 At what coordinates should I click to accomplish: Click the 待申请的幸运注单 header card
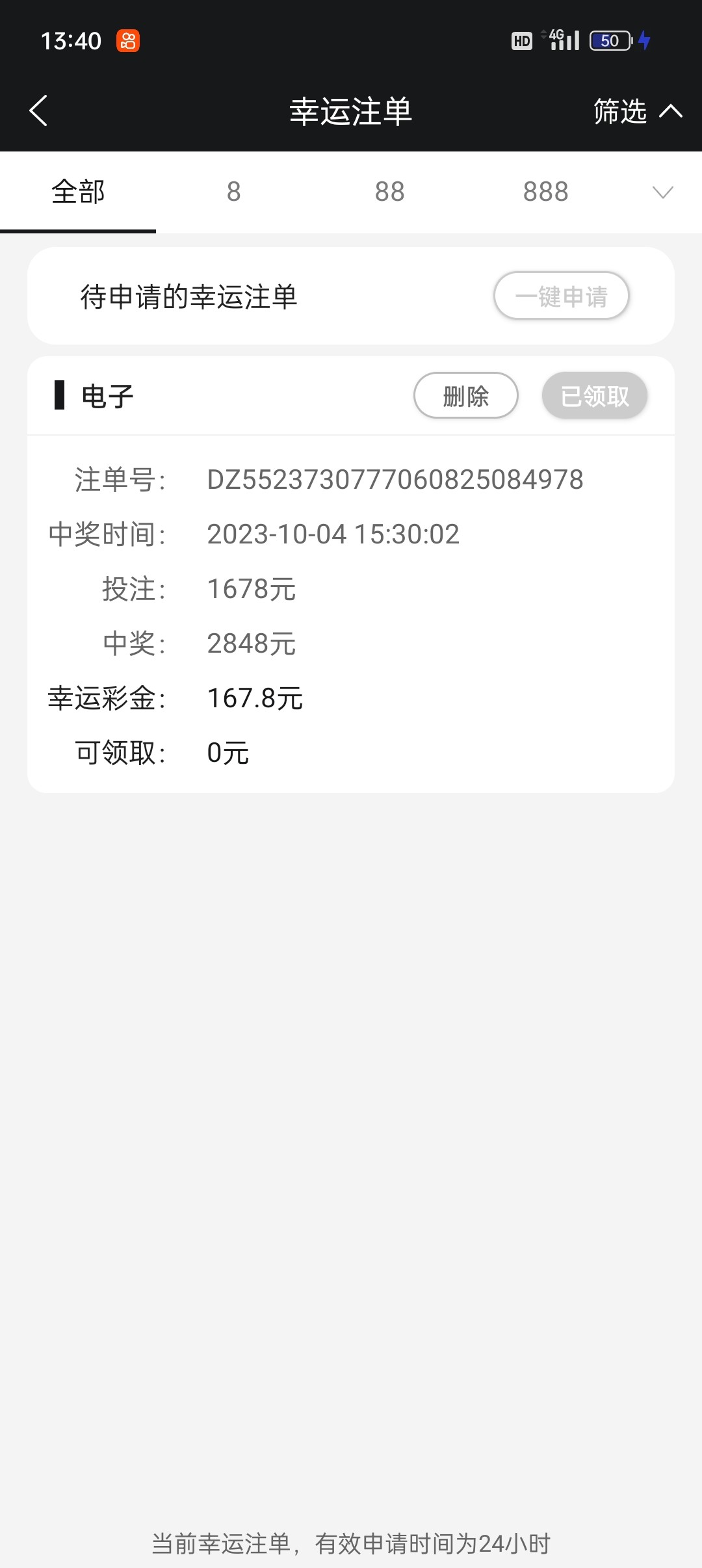(190, 296)
